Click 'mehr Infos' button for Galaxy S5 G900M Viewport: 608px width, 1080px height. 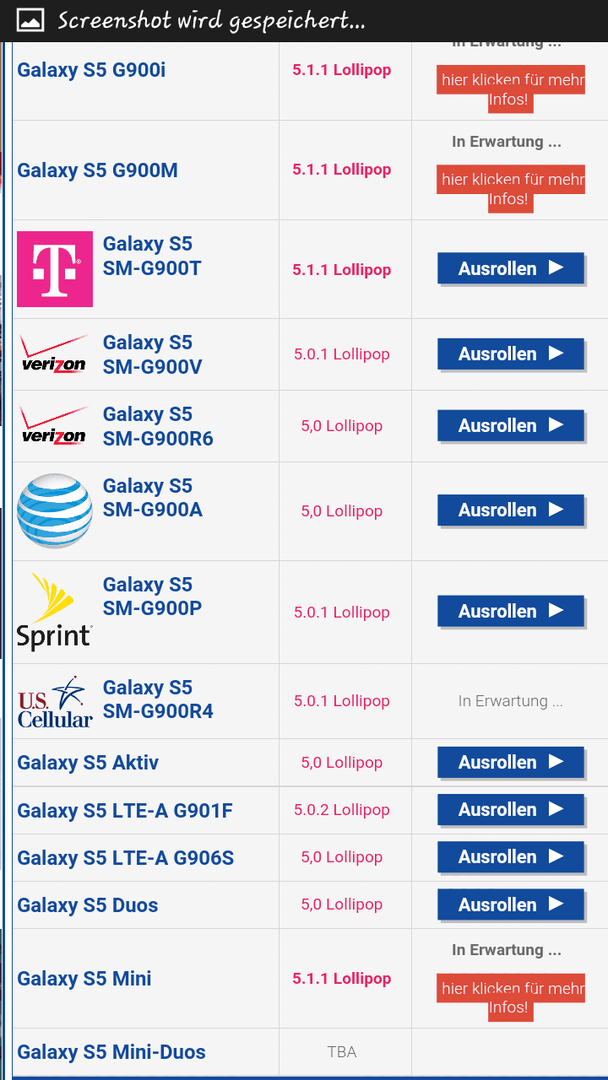[510, 189]
